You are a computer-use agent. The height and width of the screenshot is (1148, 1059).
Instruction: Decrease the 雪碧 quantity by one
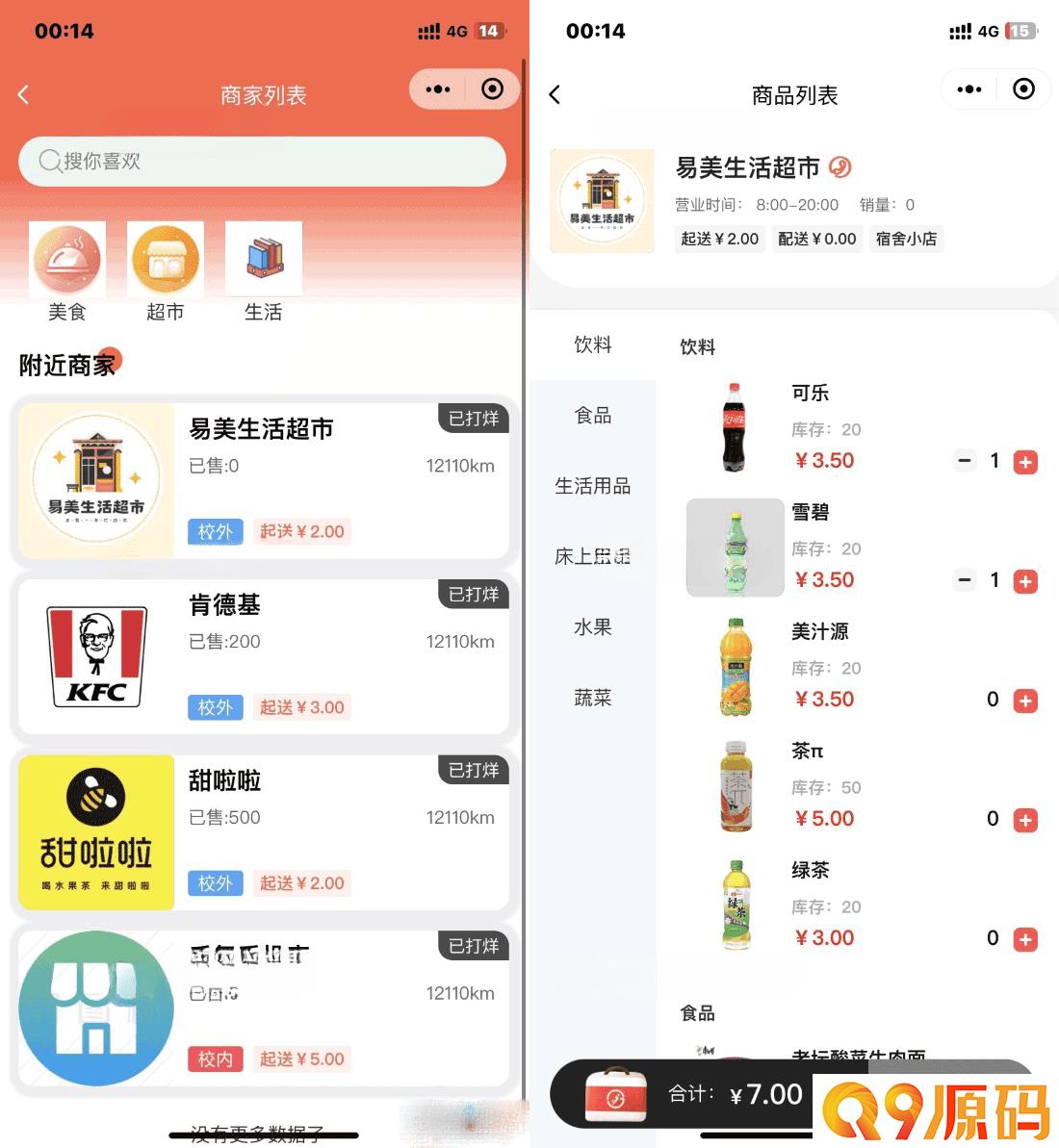point(965,580)
